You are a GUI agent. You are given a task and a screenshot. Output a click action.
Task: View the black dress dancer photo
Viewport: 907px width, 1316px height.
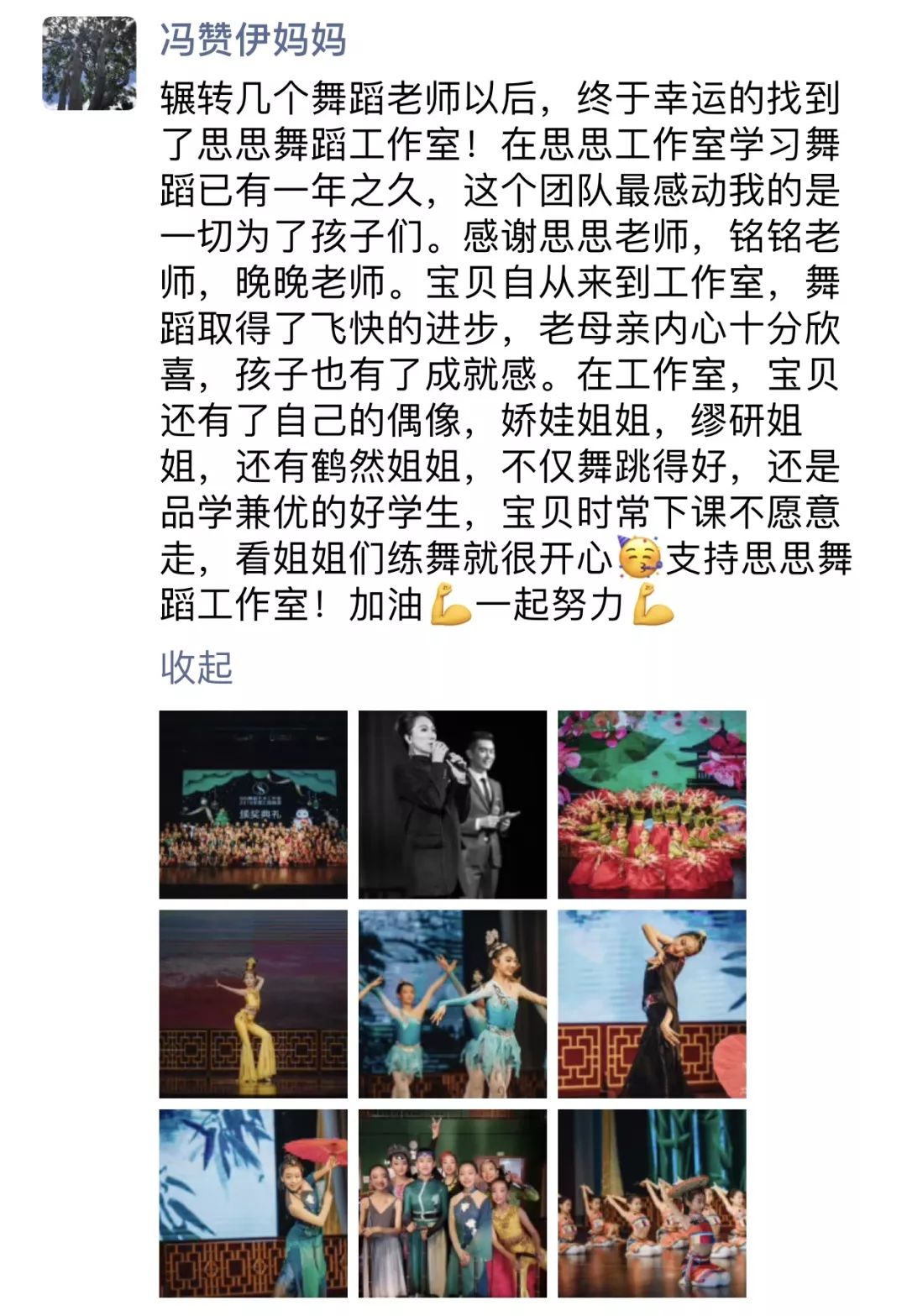(652, 1004)
